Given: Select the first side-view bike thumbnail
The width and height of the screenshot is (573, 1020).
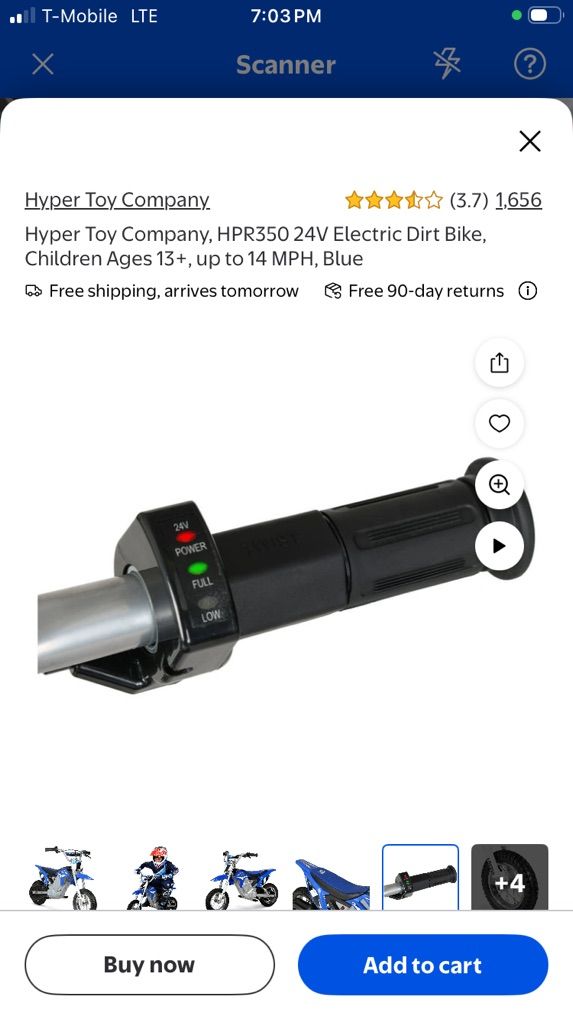Looking at the screenshot, I should pos(63,877).
